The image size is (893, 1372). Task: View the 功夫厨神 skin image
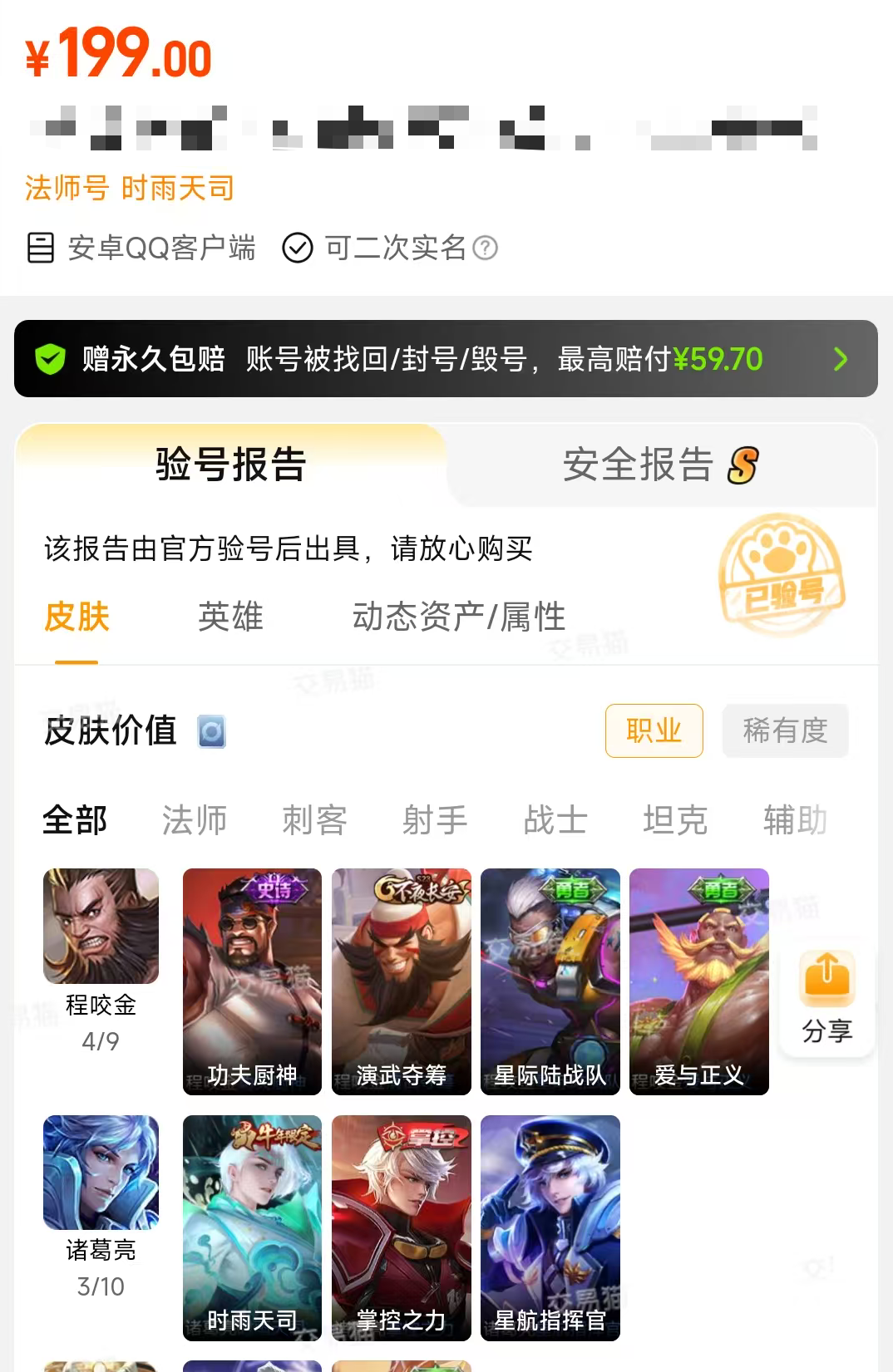252,981
